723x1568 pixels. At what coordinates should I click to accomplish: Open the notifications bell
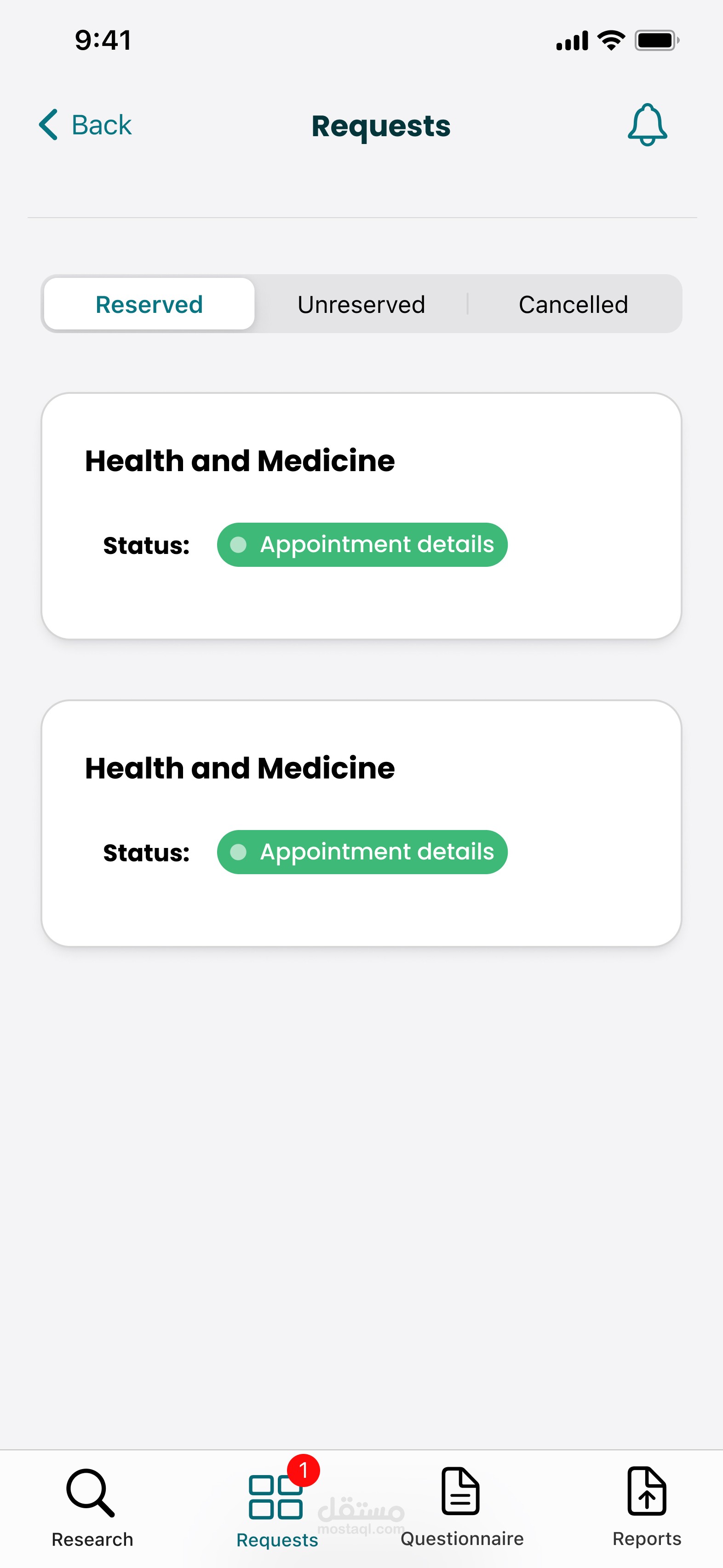647,125
